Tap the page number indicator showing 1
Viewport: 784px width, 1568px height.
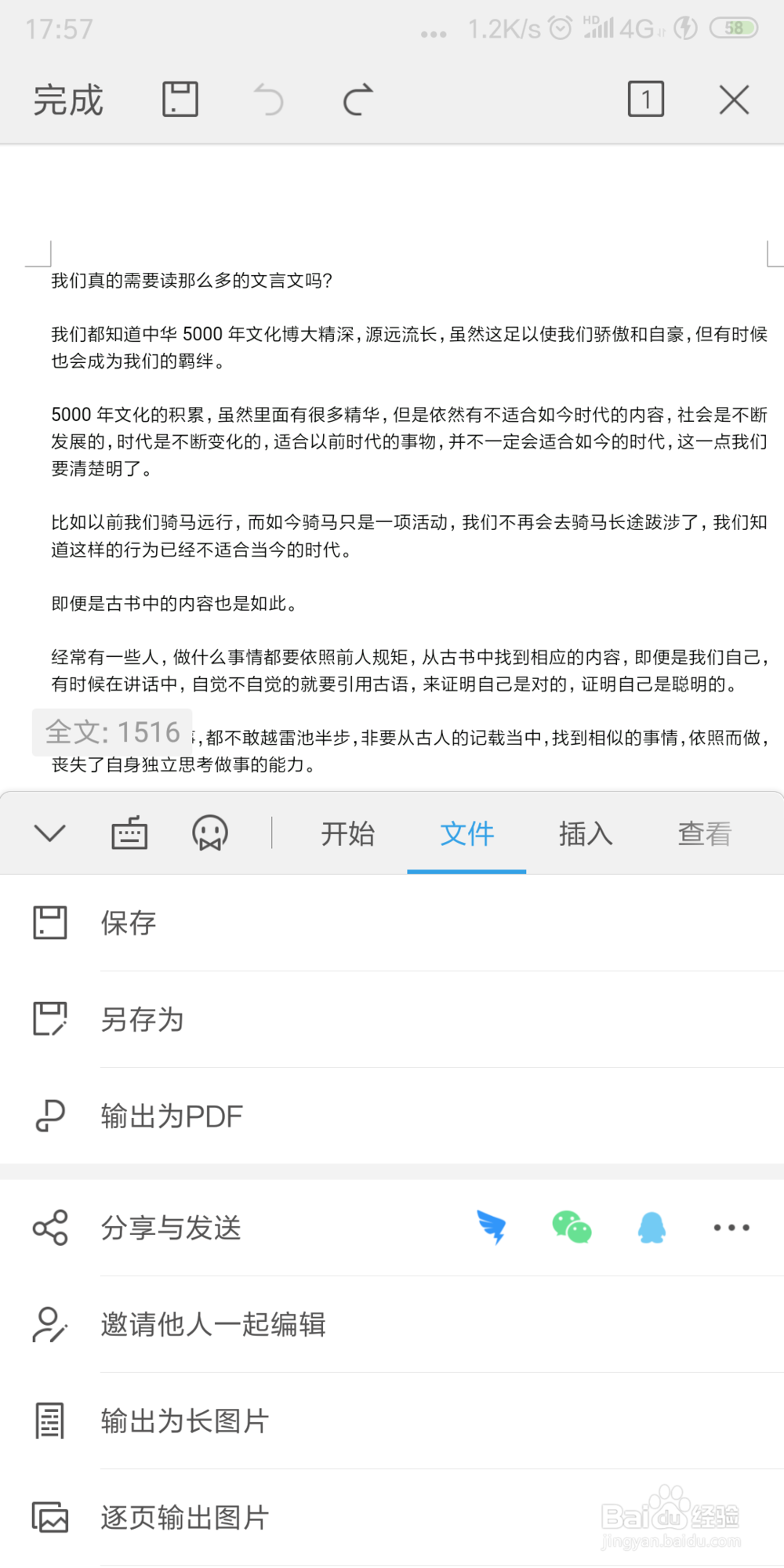646,99
